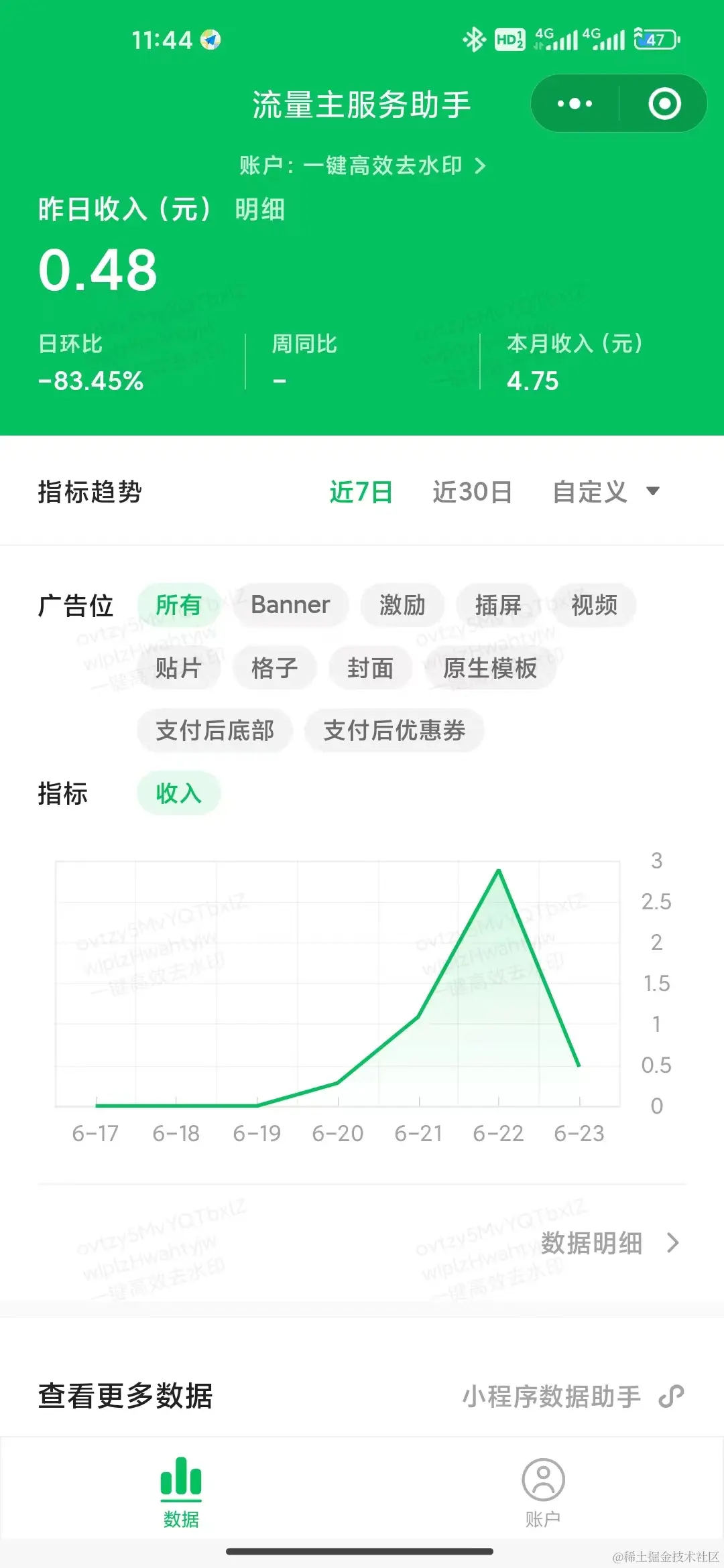Toggle the 激励 ad position filter
724x1568 pixels.
tap(402, 604)
